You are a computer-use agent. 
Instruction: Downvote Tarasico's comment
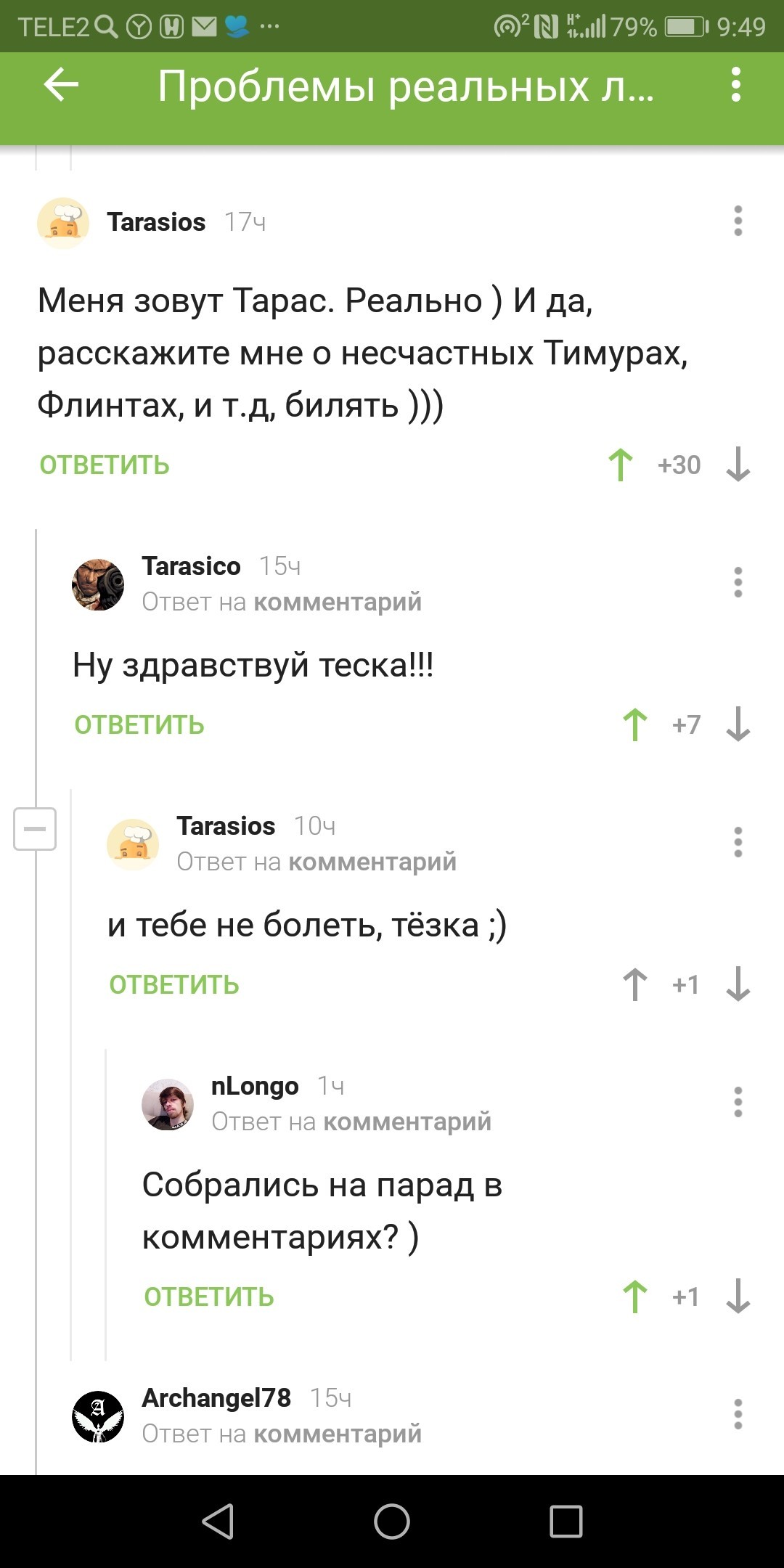click(x=738, y=724)
